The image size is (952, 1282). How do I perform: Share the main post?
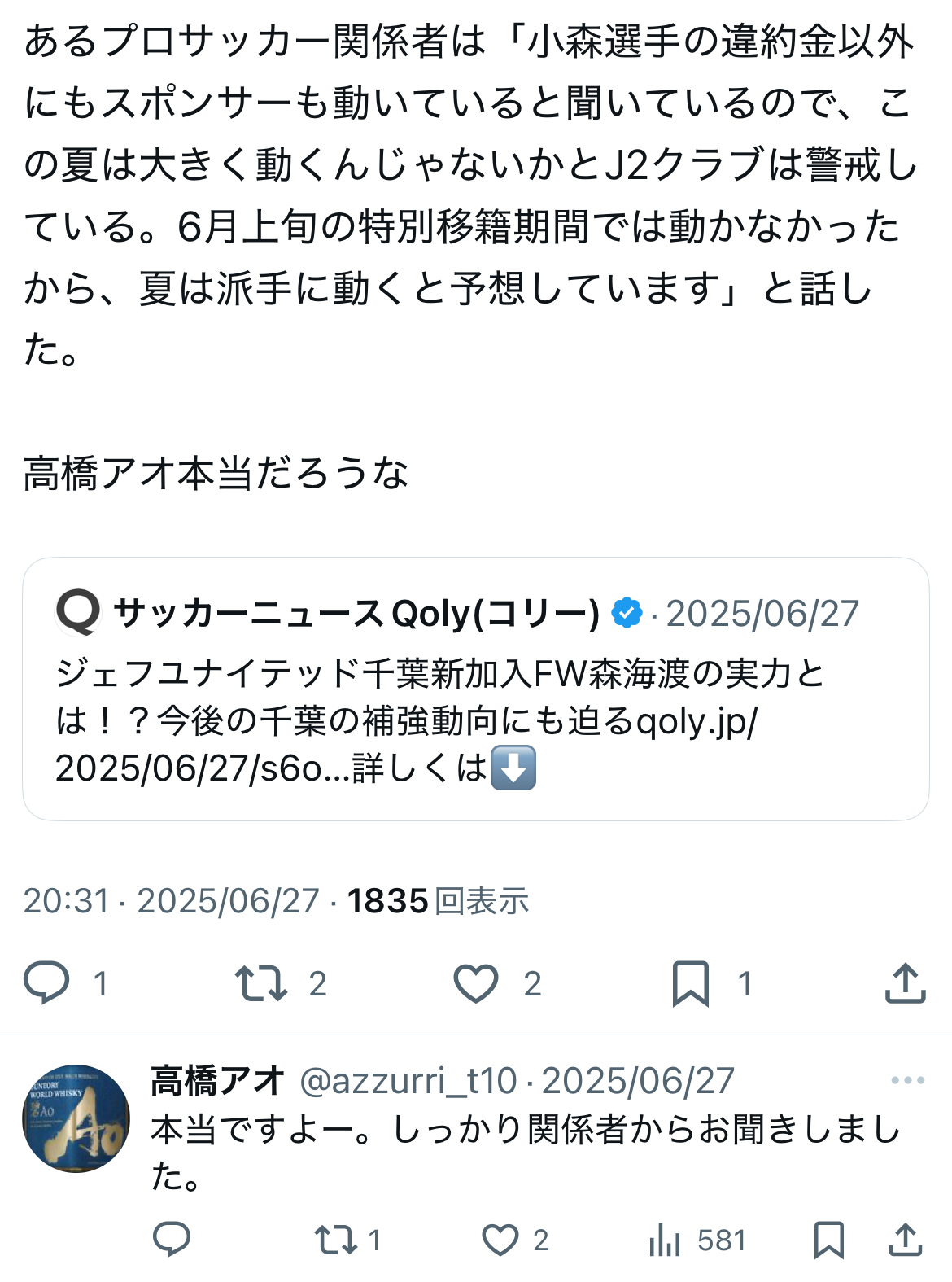tap(905, 982)
